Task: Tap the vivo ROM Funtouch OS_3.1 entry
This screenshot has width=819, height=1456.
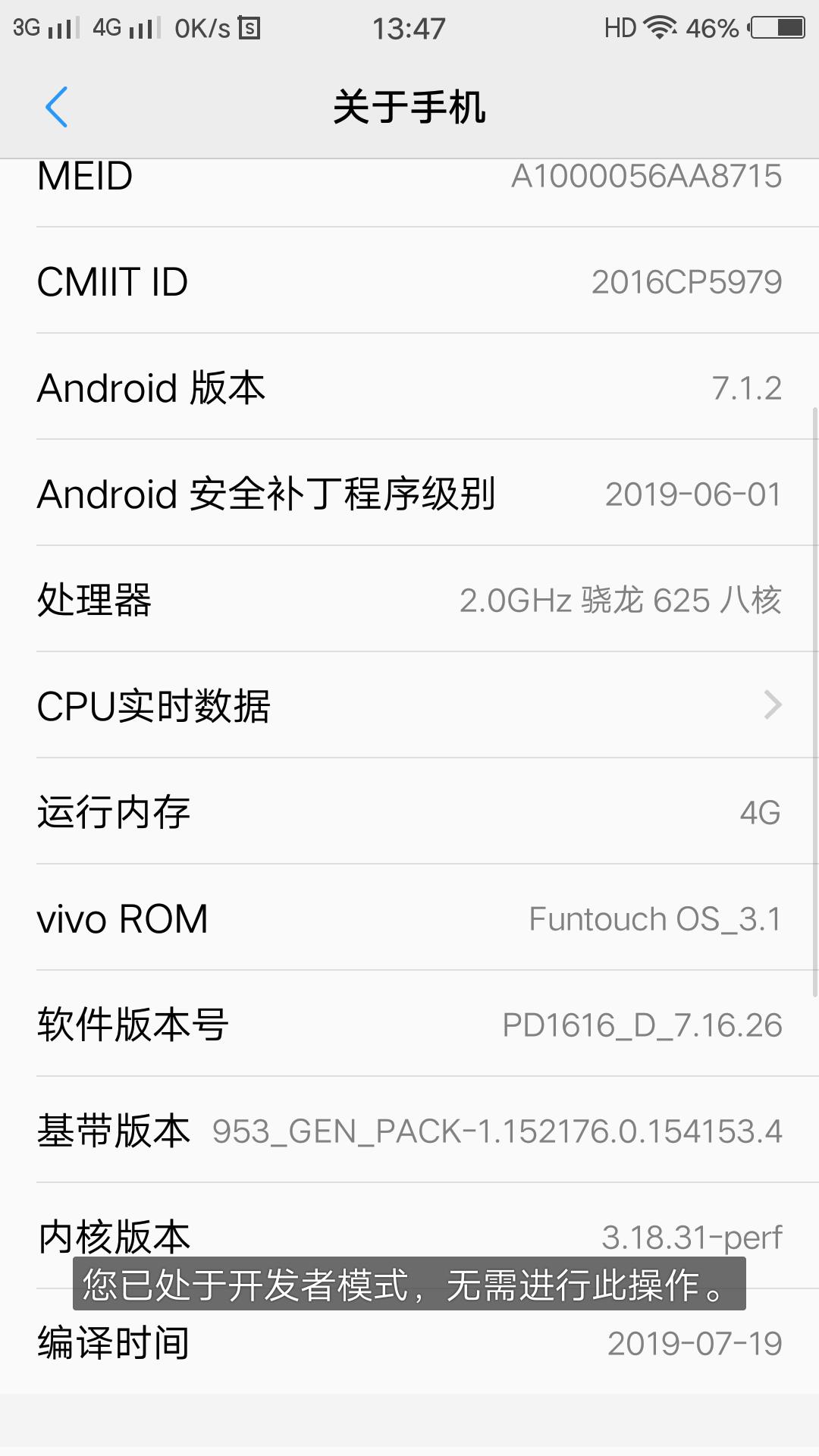Action: click(x=409, y=918)
